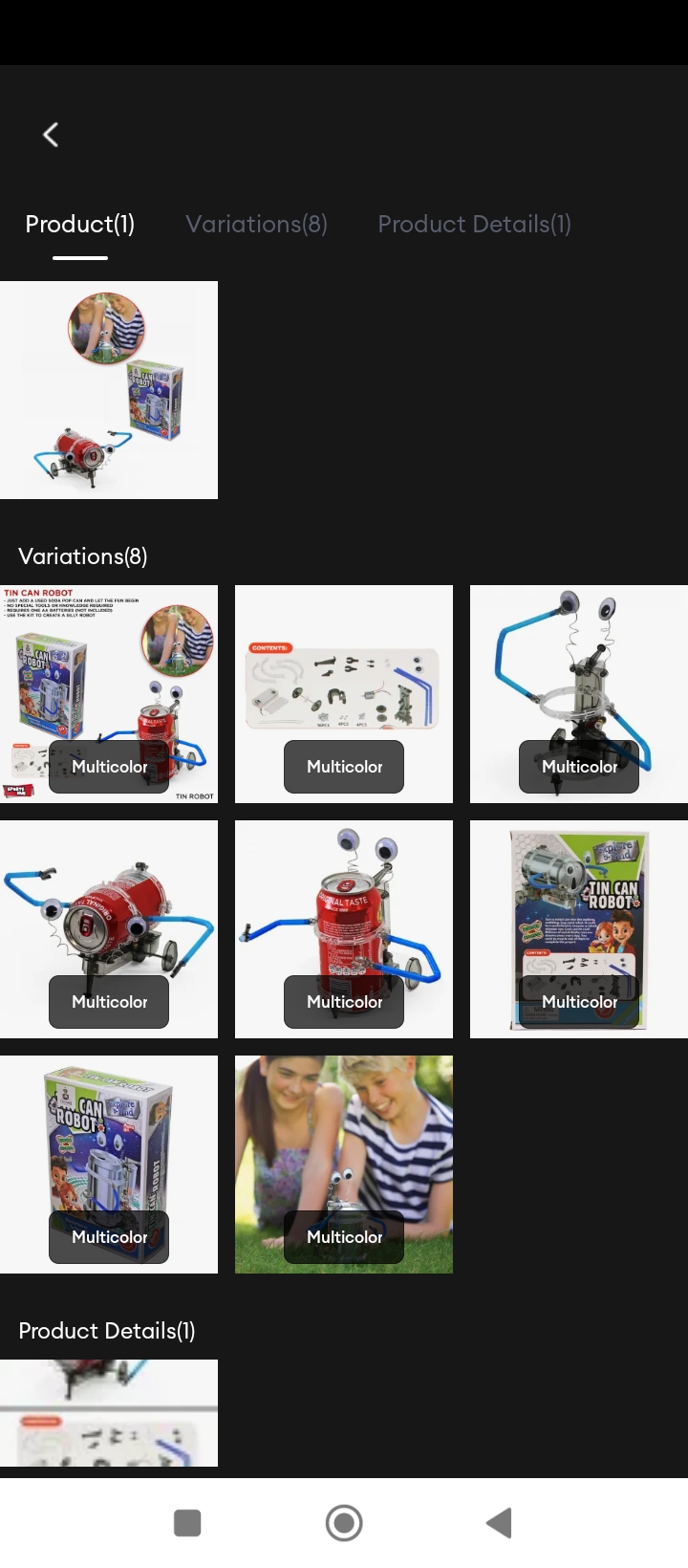The width and height of the screenshot is (688, 1568).
Task: Open the variation photo of two kids on grass
Action: pos(344,1165)
